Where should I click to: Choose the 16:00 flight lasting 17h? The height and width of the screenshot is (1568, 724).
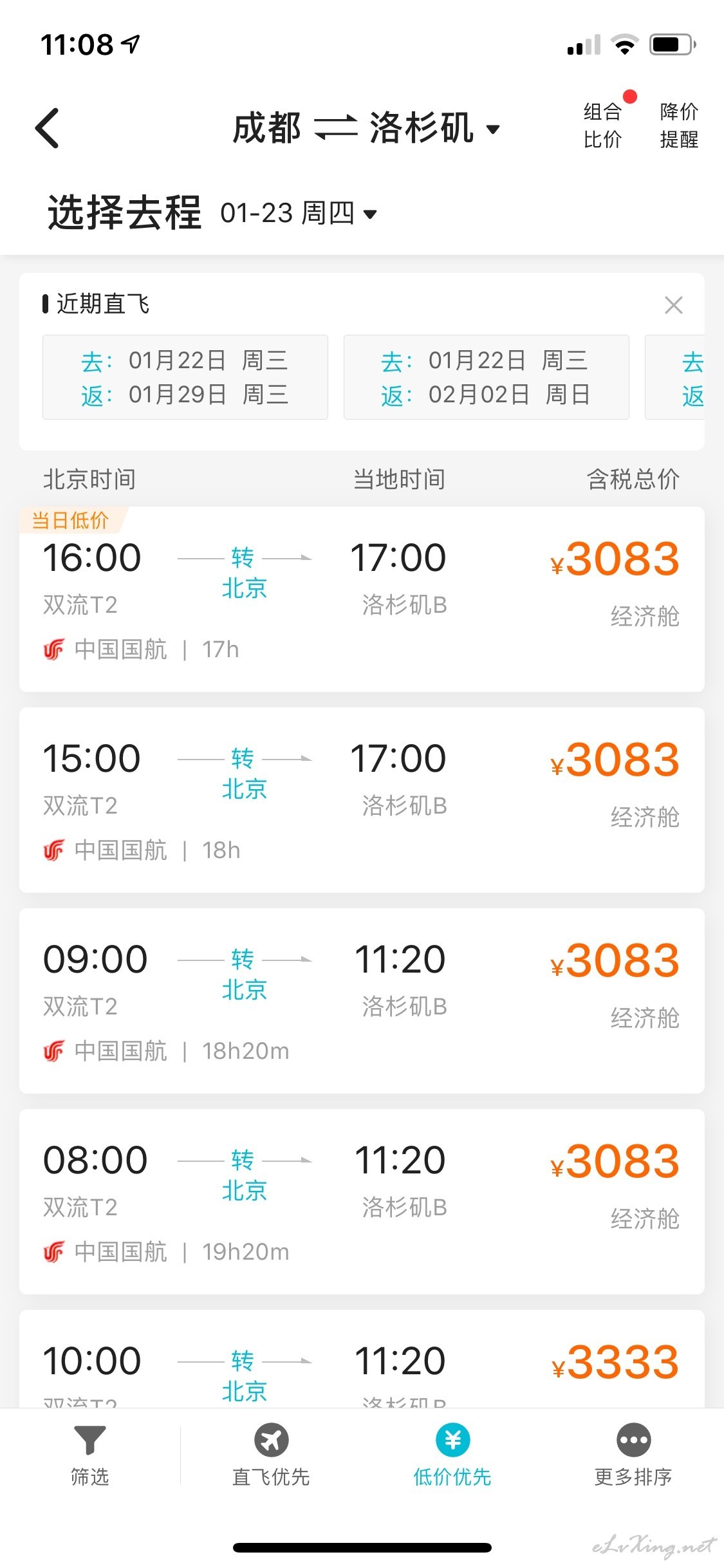[362, 599]
